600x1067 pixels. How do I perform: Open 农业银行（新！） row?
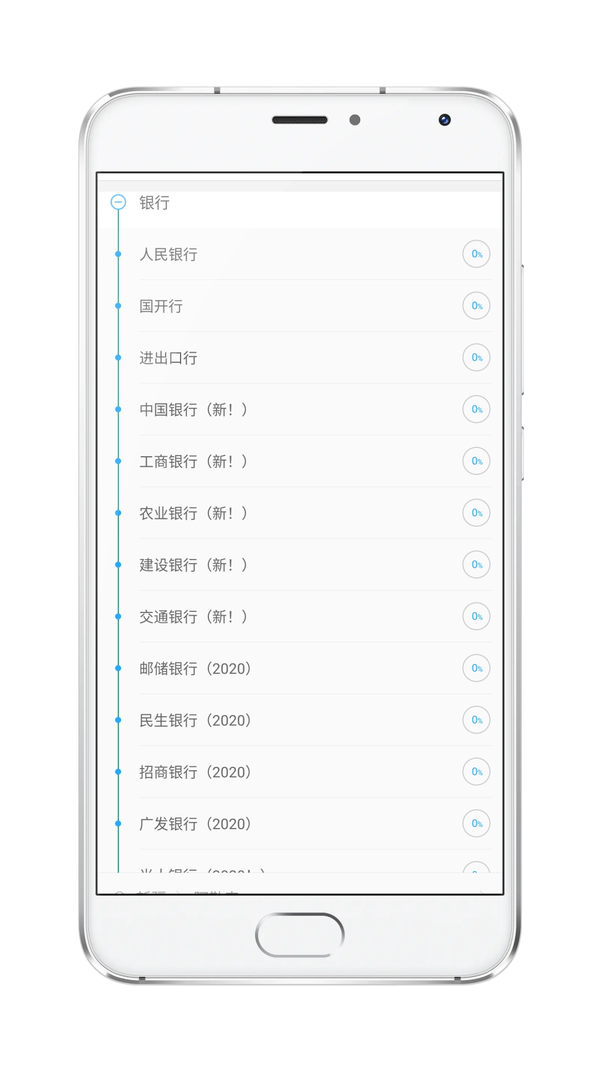[300, 512]
